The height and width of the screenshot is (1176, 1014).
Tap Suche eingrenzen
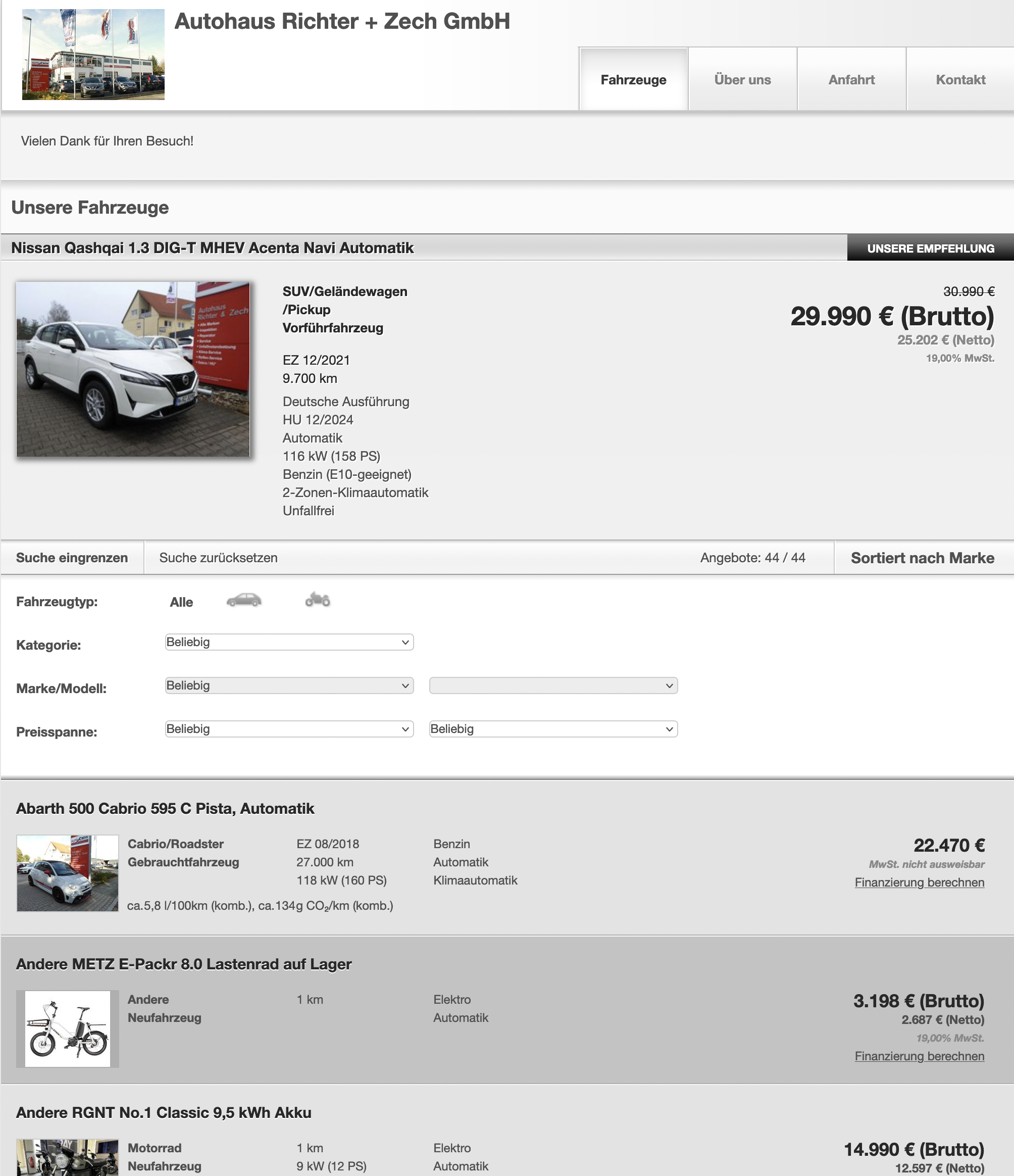[72, 558]
